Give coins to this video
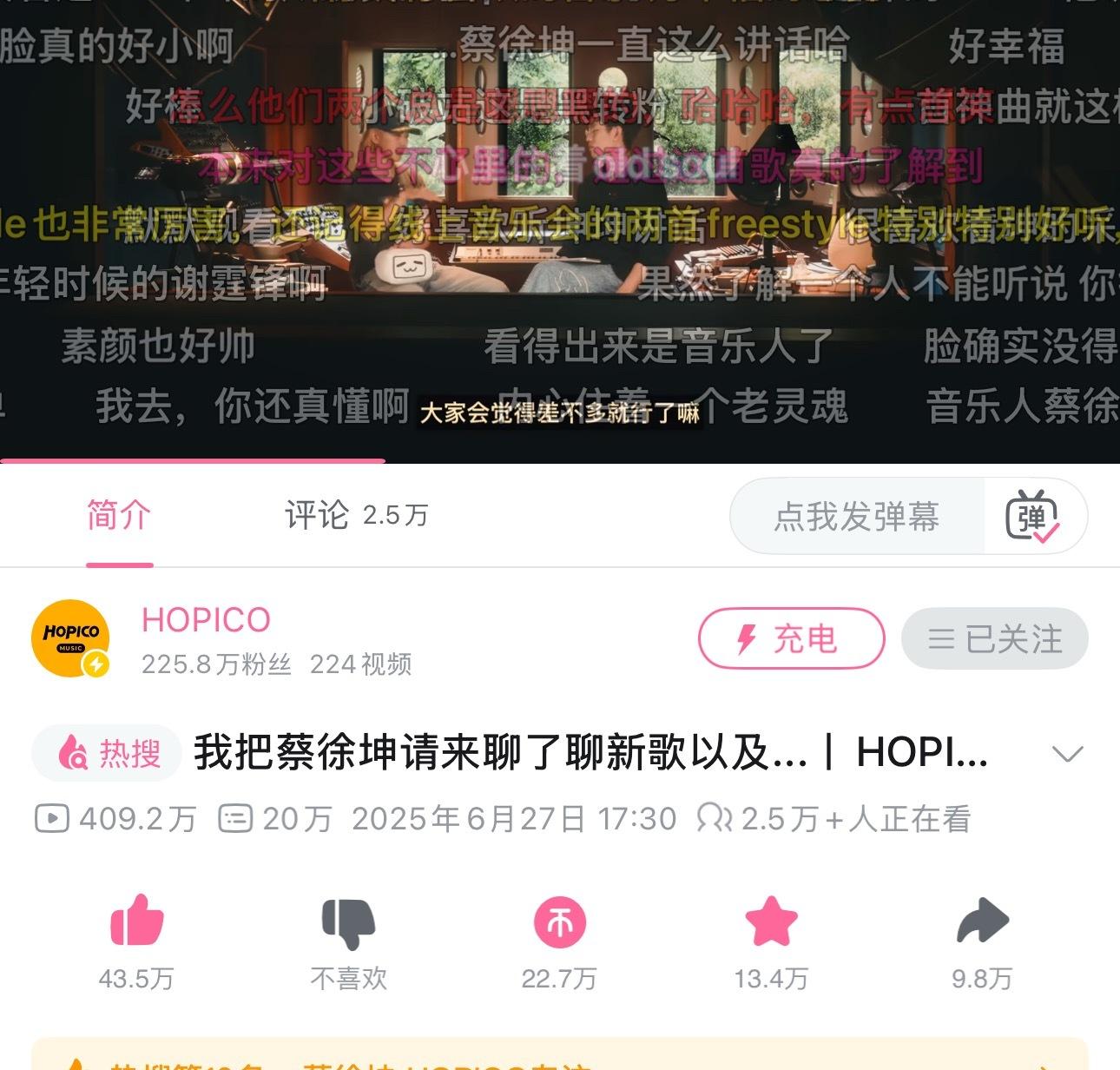 559,922
